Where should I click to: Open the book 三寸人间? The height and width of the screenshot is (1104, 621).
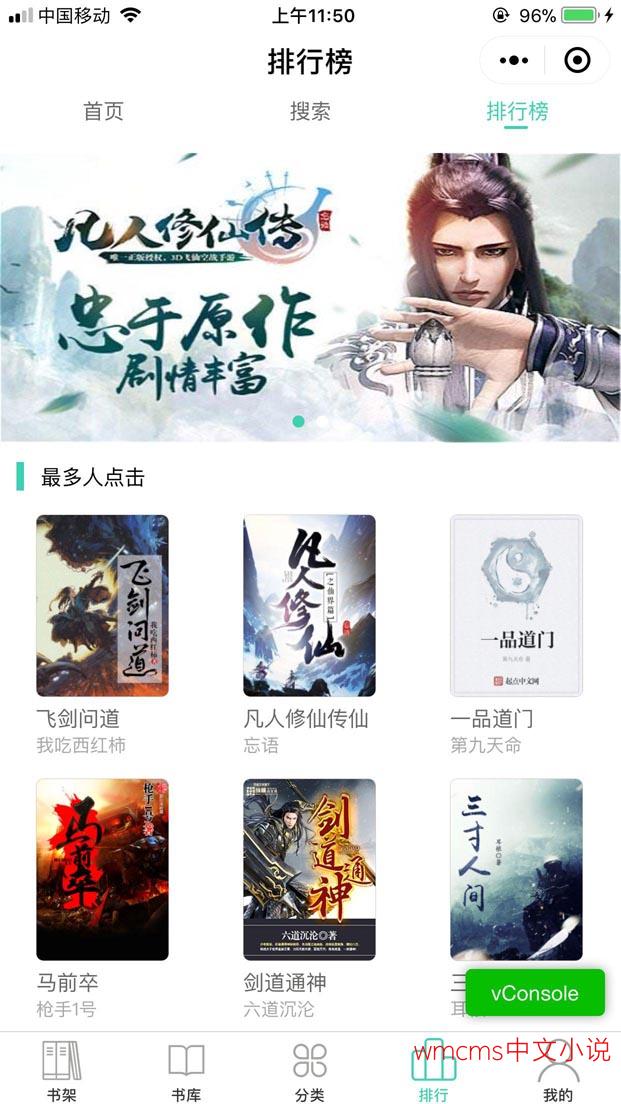[x=516, y=869]
